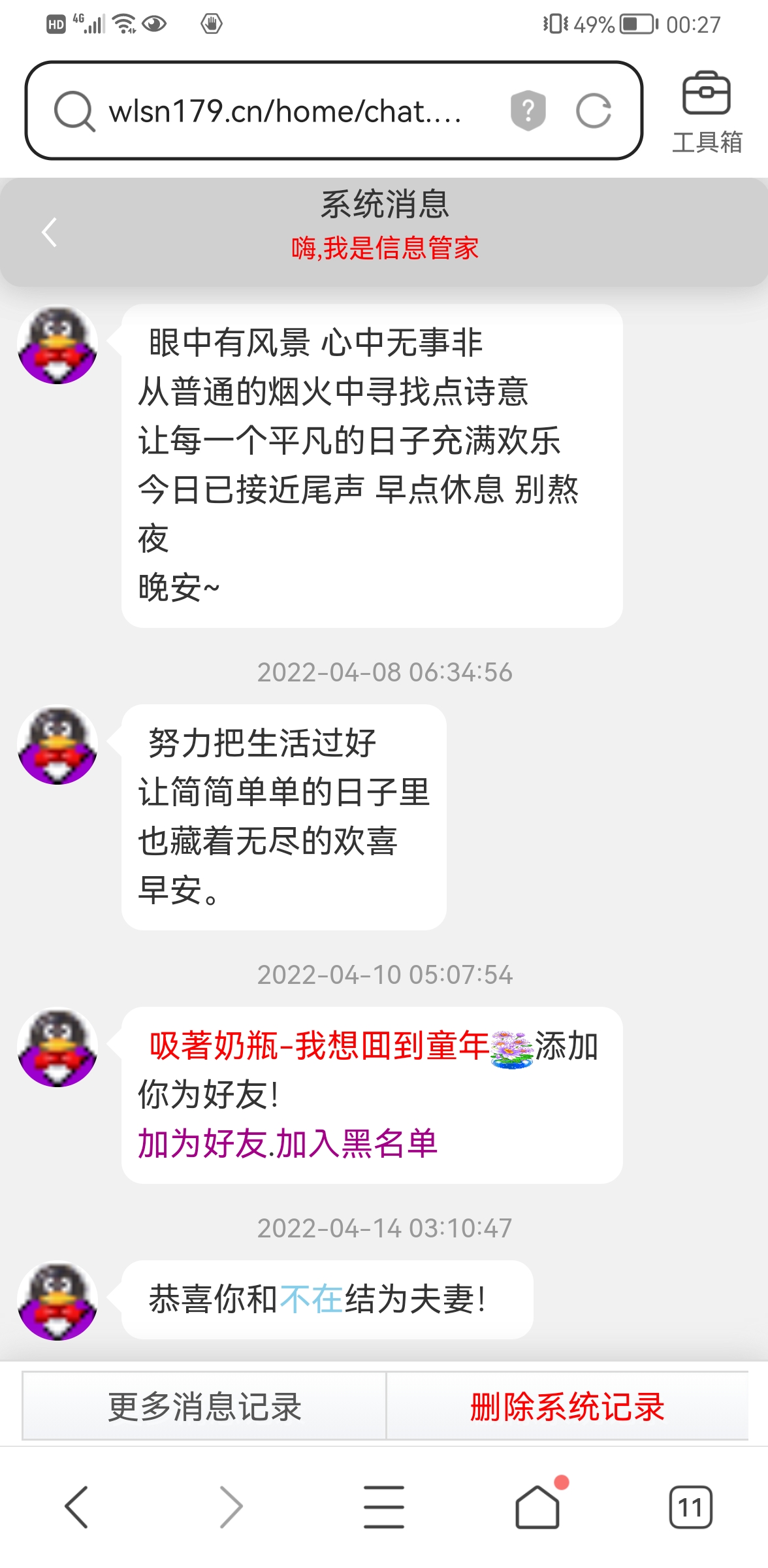Viewport: 768px width, 1568px height.
Task: Open the 工具箱 toolbox
Action: point(707,112)
